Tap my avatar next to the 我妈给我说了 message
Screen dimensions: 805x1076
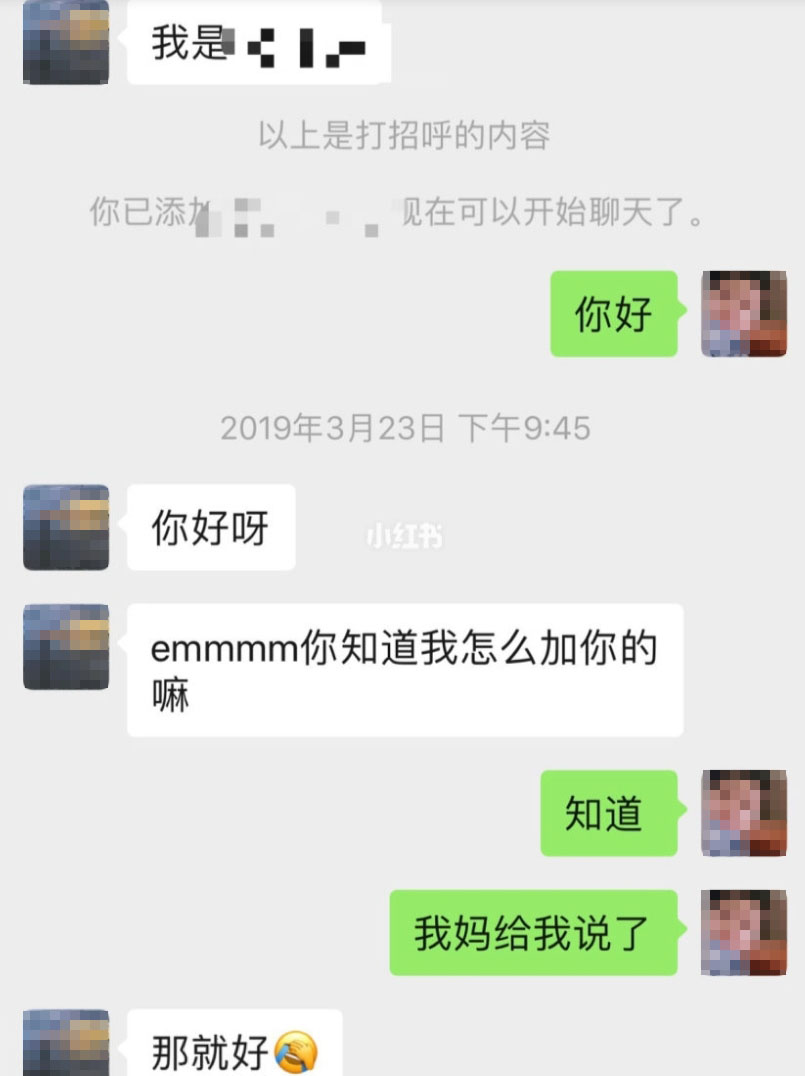(744, 932)
